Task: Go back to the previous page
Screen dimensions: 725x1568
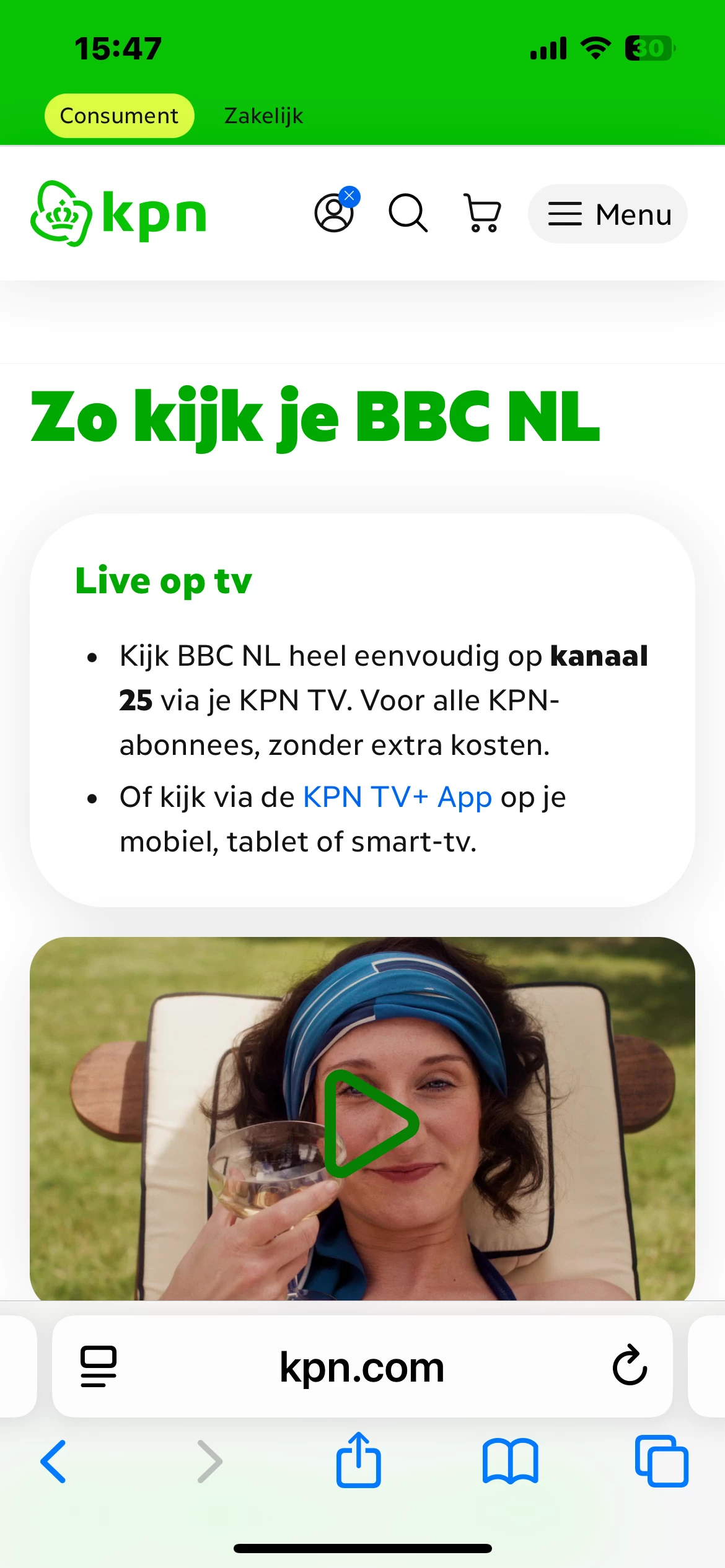Action: point(54,1461)
